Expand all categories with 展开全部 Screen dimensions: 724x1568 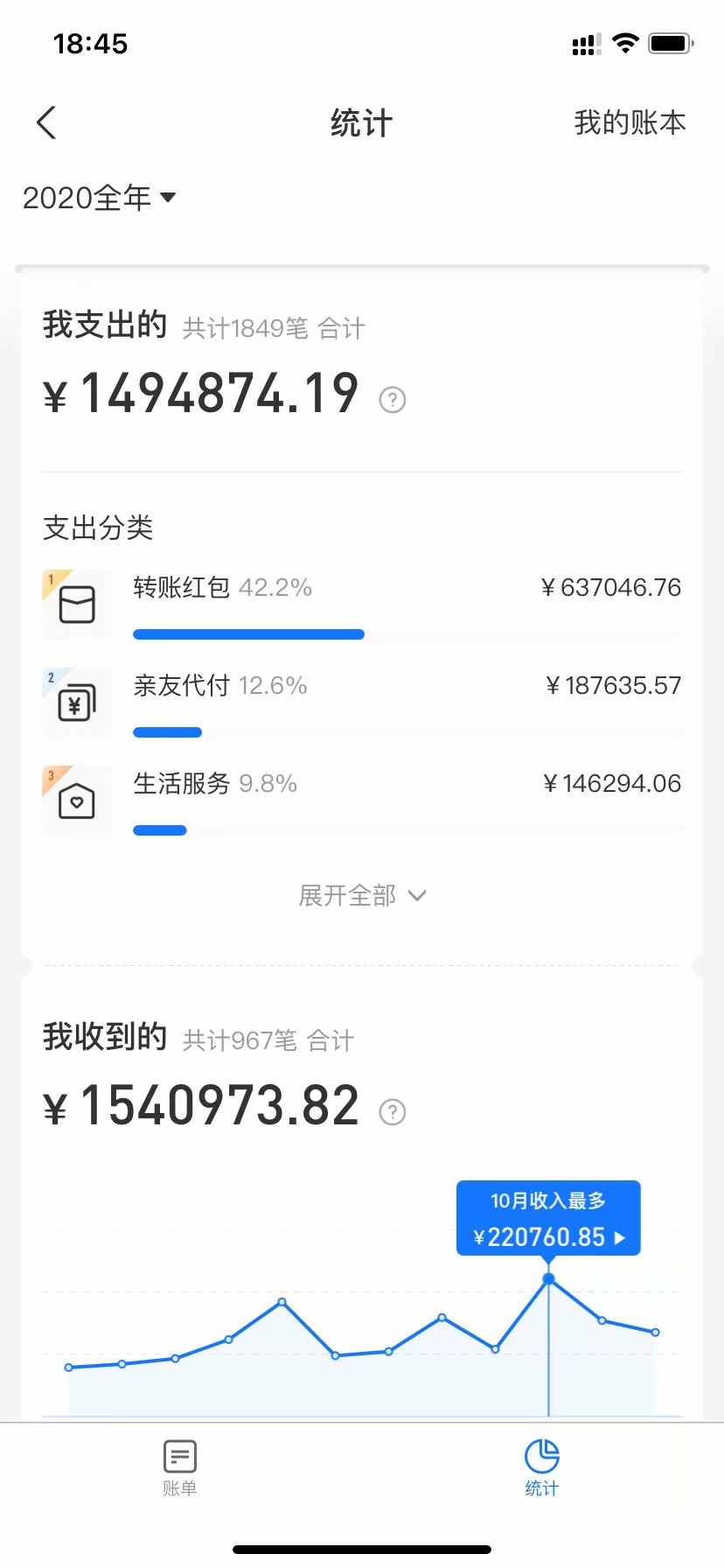coord(362,895)
